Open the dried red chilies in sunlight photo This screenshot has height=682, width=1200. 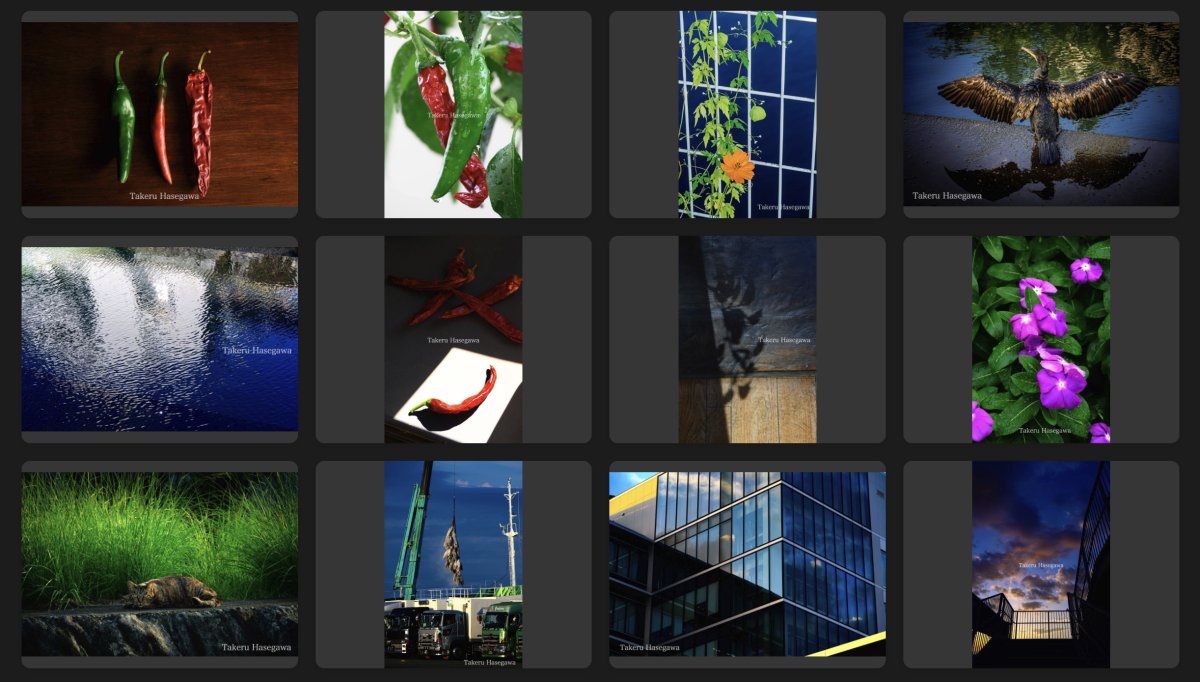tap(453, 339)
